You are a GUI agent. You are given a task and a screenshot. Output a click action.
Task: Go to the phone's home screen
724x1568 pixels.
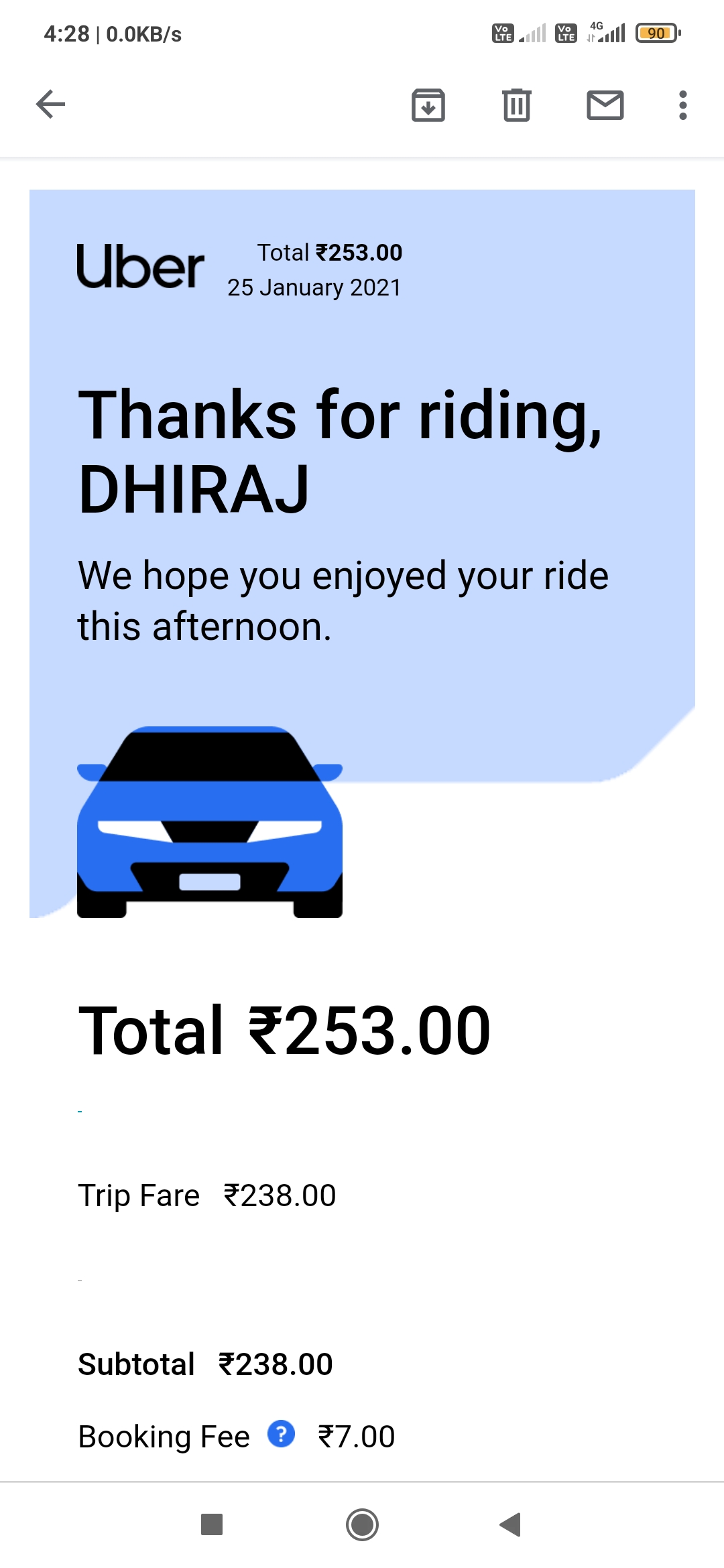click(x=362, y=1524)
